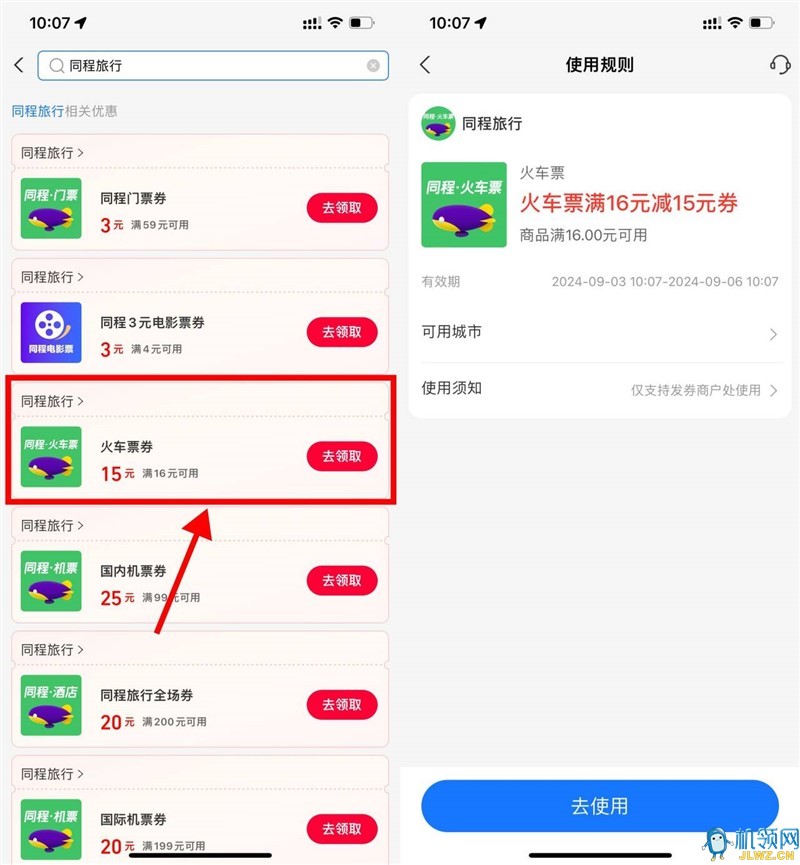The image size is (800, 865).
Task: Claim the 火车票券 15元 coupon
Action: (x=342, y=456)
